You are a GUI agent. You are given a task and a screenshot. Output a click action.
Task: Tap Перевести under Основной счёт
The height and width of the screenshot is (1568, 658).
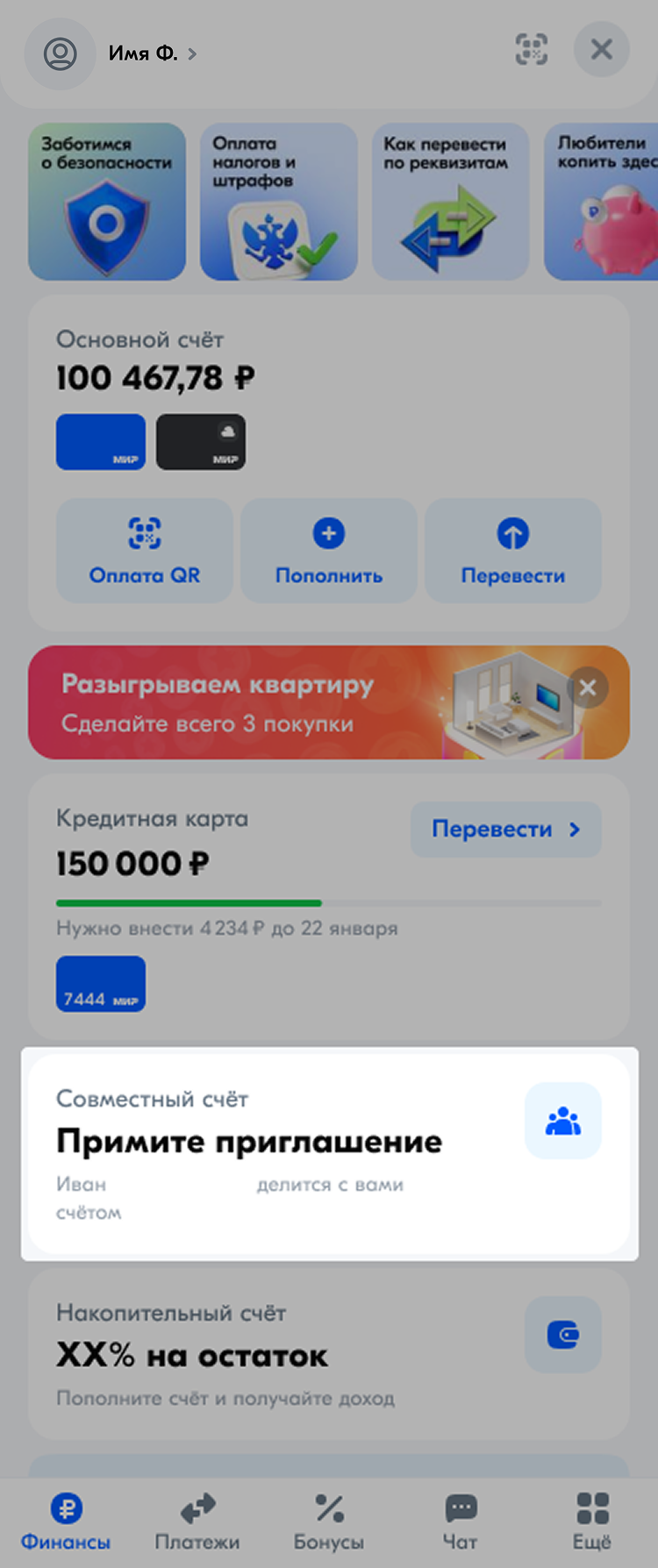(513, 551)
